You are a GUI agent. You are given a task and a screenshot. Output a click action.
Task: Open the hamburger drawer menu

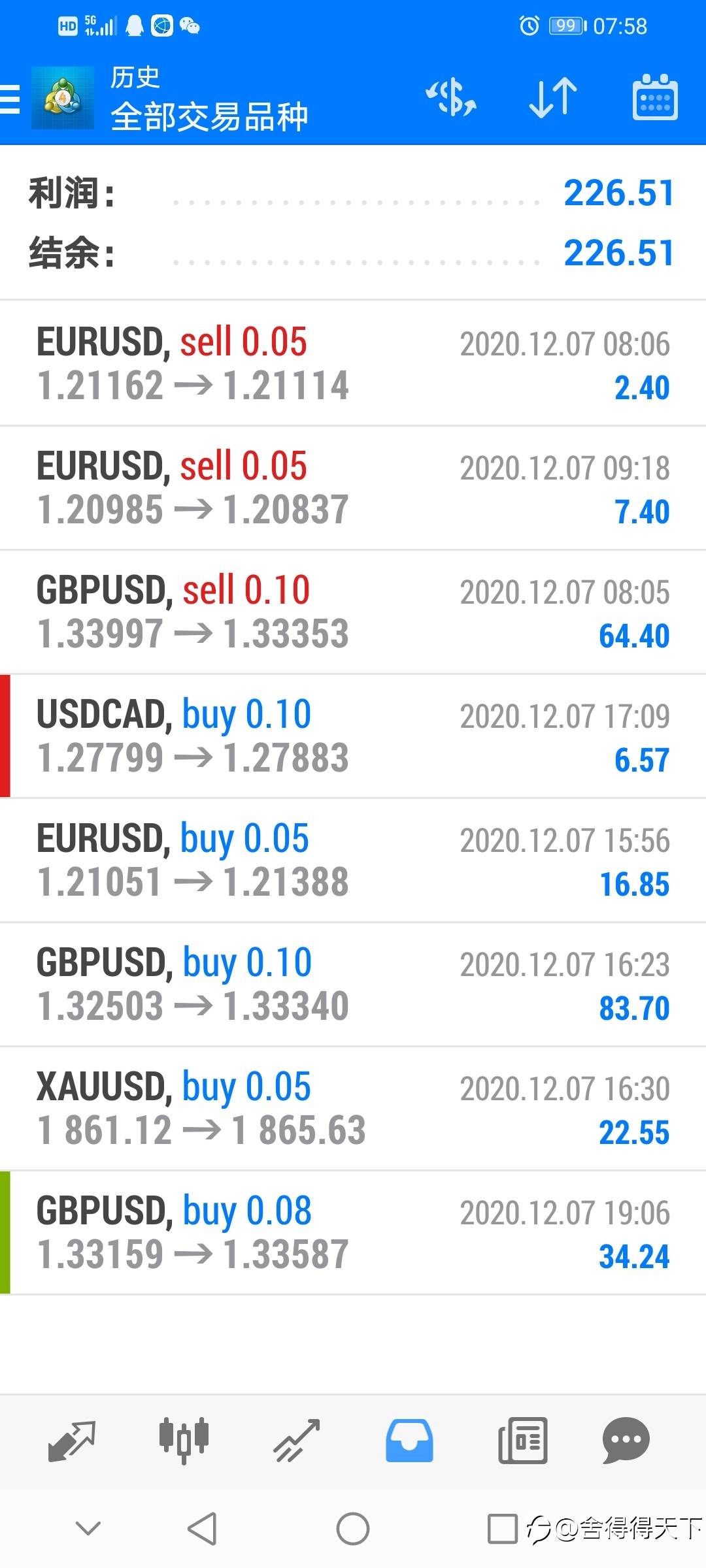[x=10, y=99]
